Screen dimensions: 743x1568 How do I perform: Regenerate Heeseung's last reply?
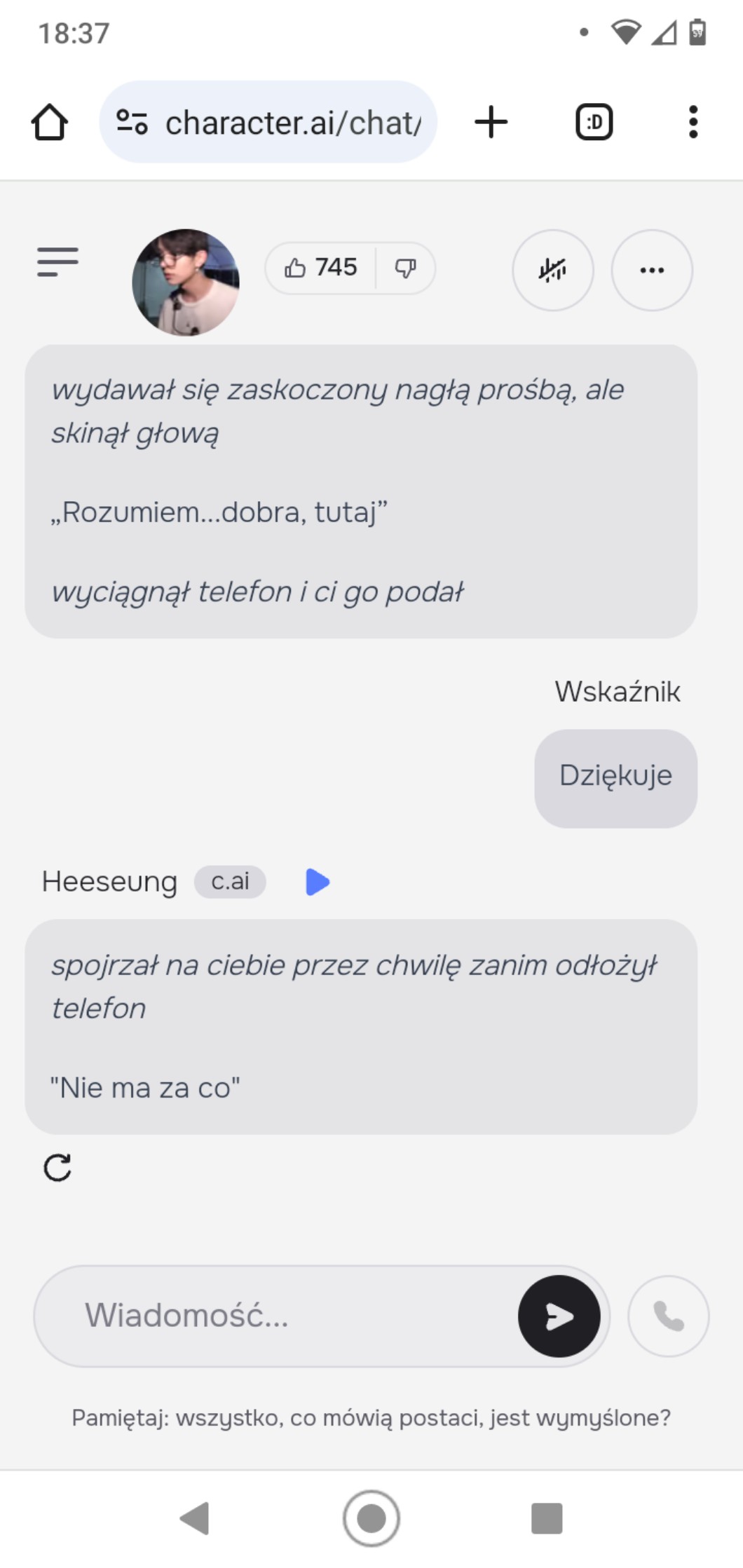[x=57, y=1168]
